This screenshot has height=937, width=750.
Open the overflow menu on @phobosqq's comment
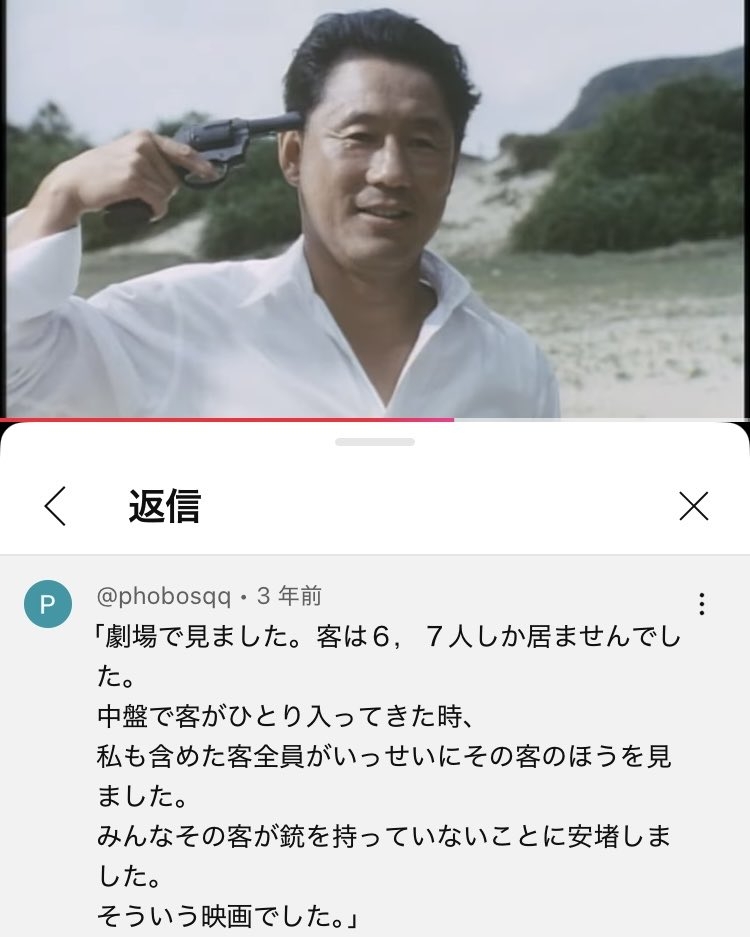[702, 604]
